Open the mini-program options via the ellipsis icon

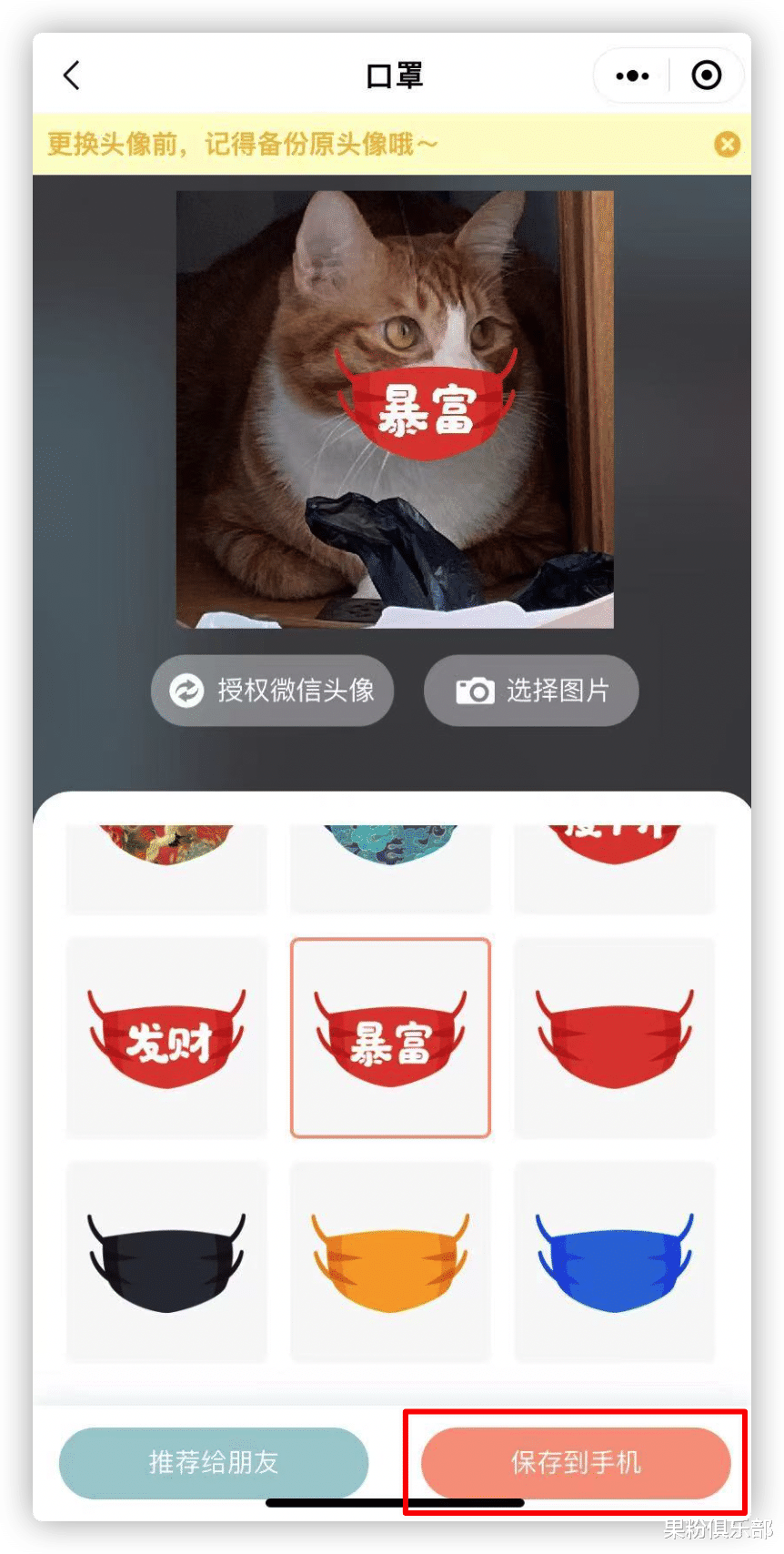click(632, 76)
